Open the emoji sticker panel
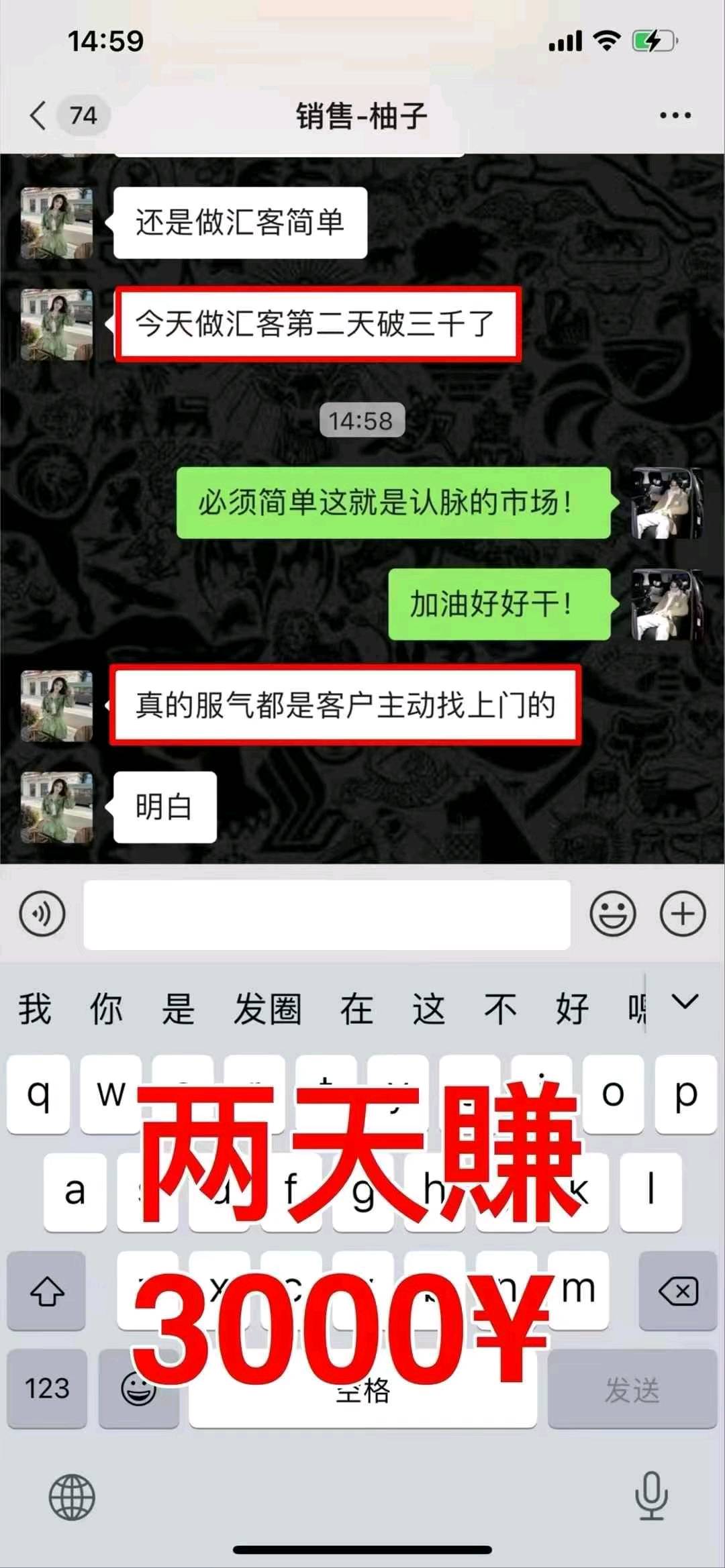This screenshot has width=725, height=1568. coord(612,914)
